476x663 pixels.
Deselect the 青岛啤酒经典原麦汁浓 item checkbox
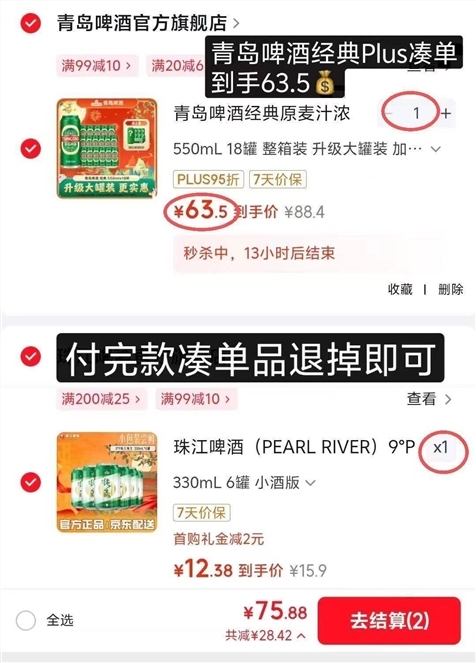tap(31, 148)
